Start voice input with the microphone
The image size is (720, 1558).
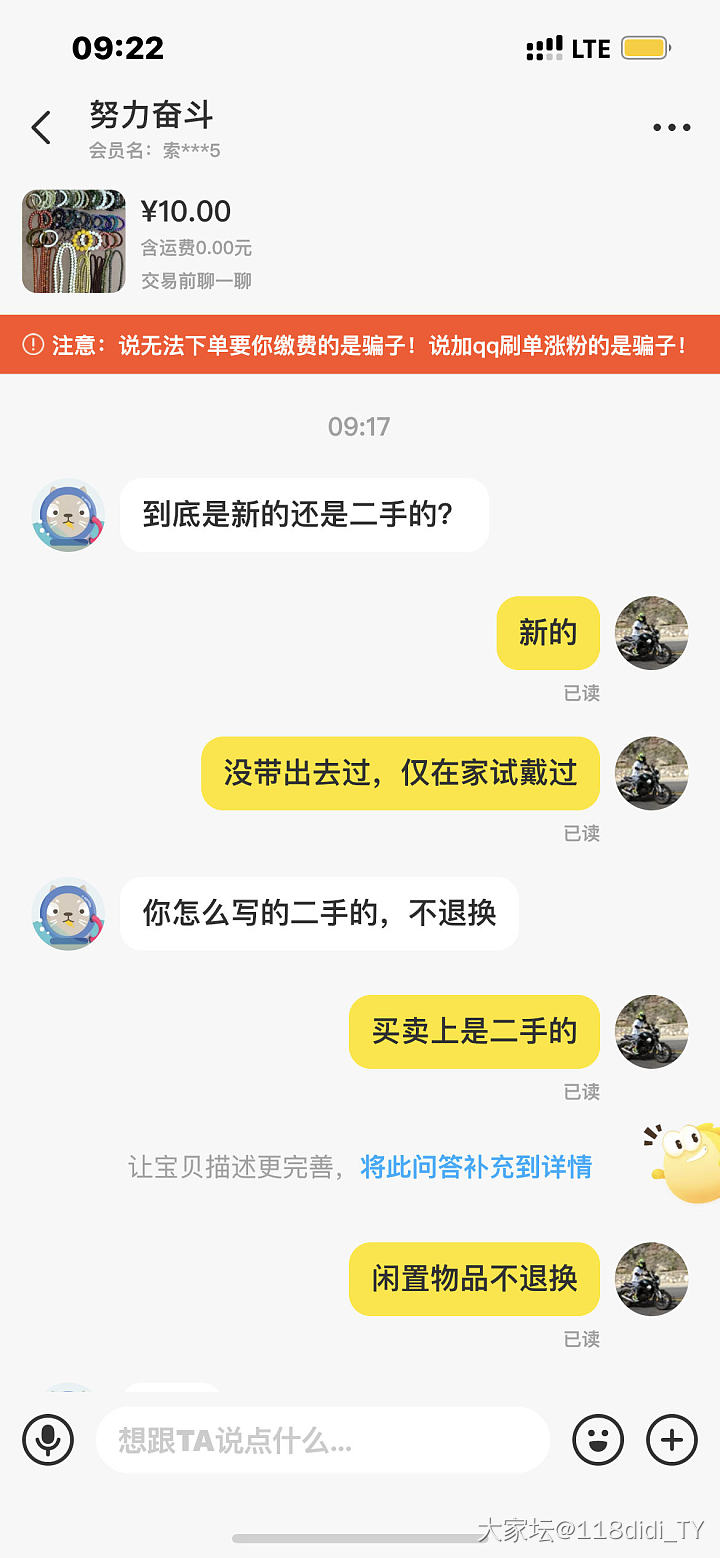click(x=48, y=1440)
